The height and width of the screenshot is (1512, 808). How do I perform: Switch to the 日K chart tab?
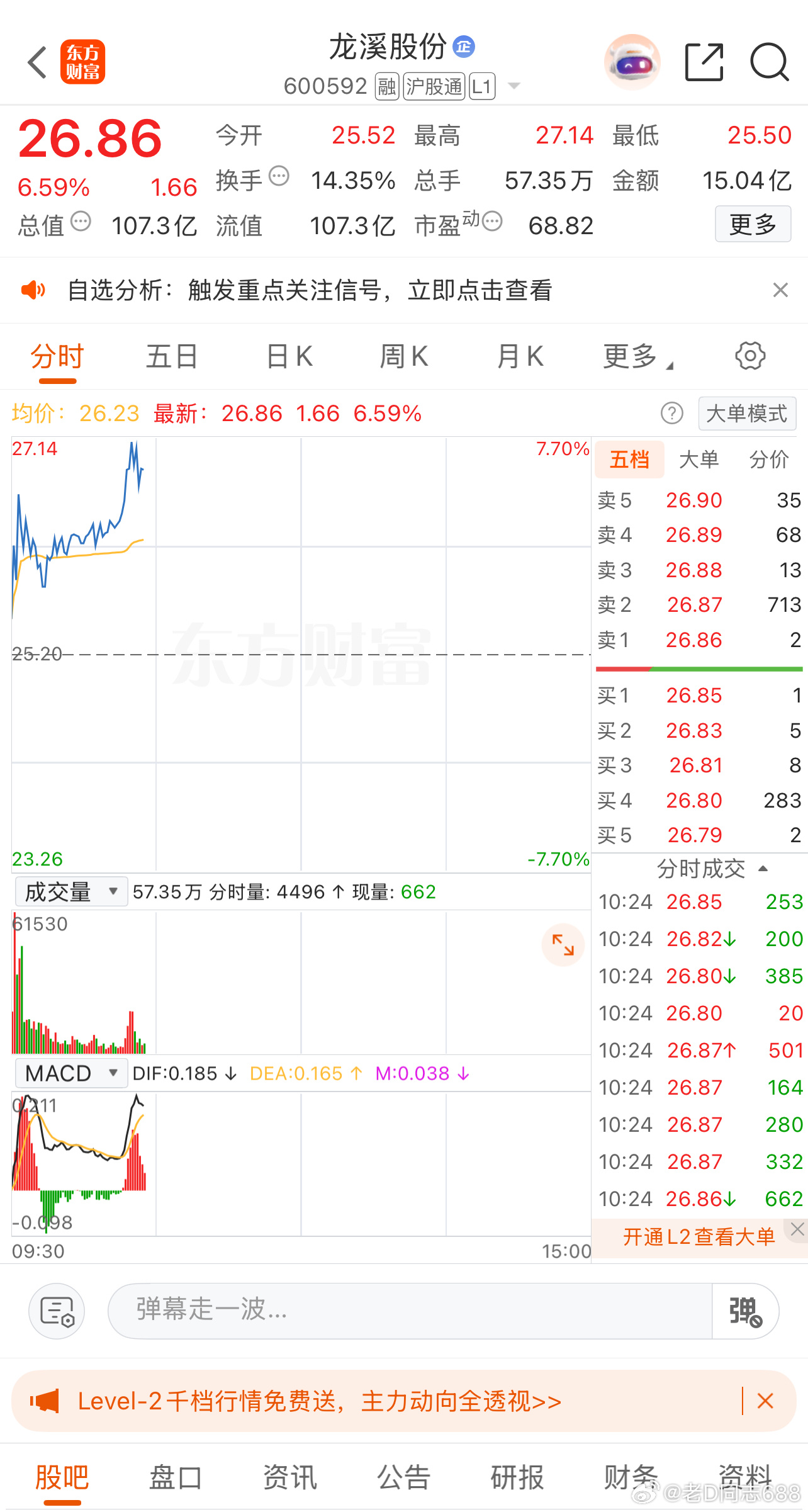coord(289,356)
